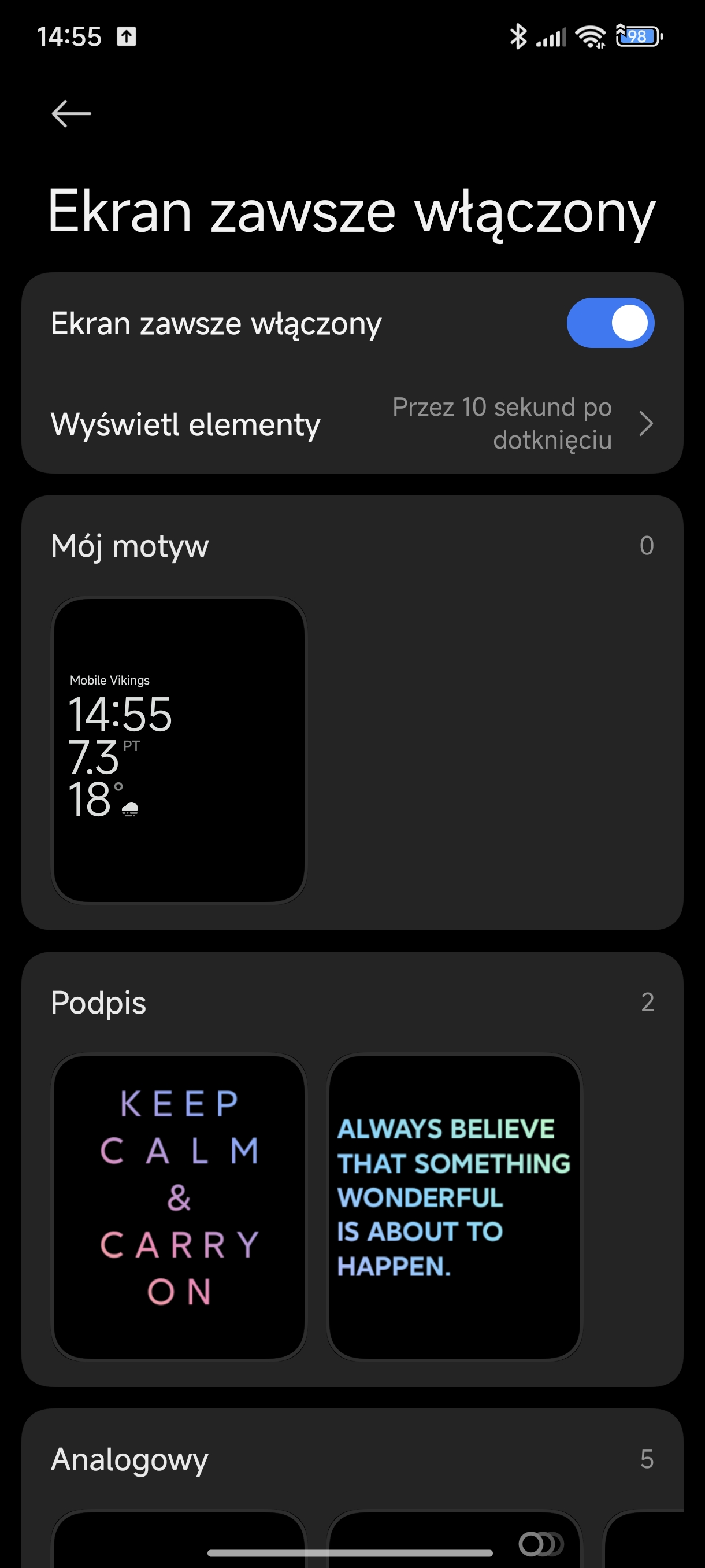Disable the Ekran zawsze włączony switch
This screenshot has height=1568, width=705.
(x=610, y=323)
